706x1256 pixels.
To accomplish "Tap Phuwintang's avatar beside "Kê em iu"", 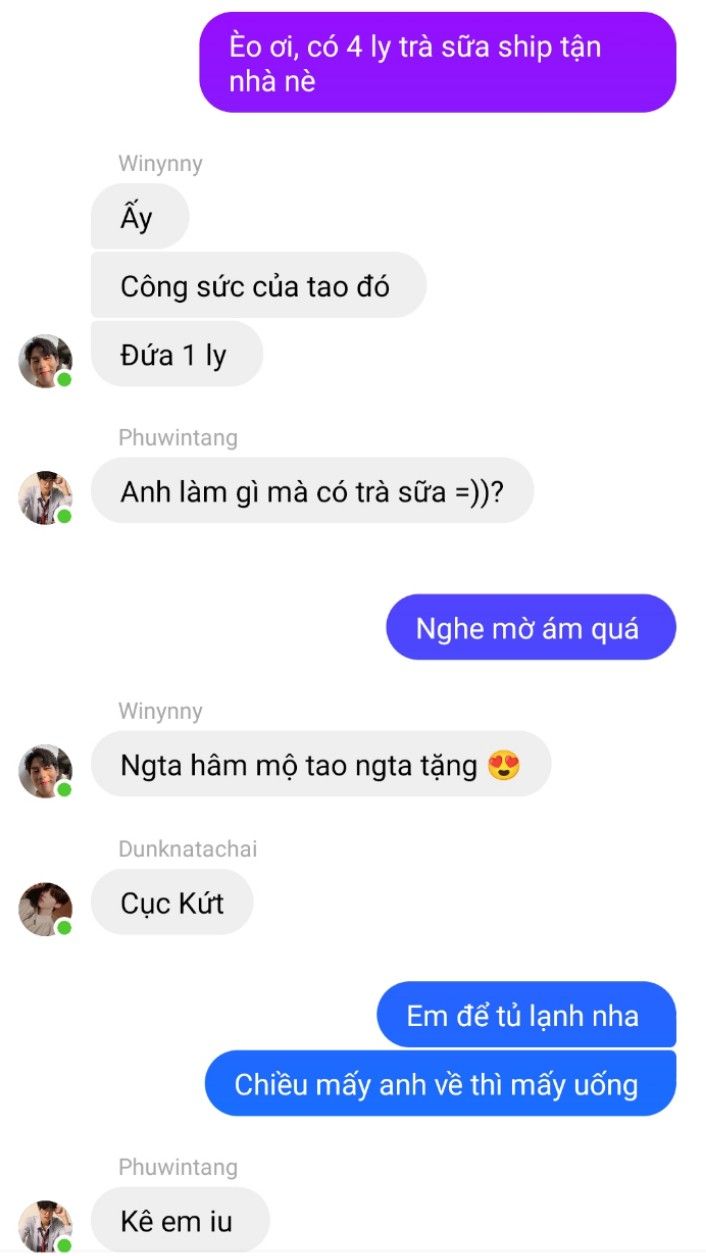I will [x=45, y=1226].
